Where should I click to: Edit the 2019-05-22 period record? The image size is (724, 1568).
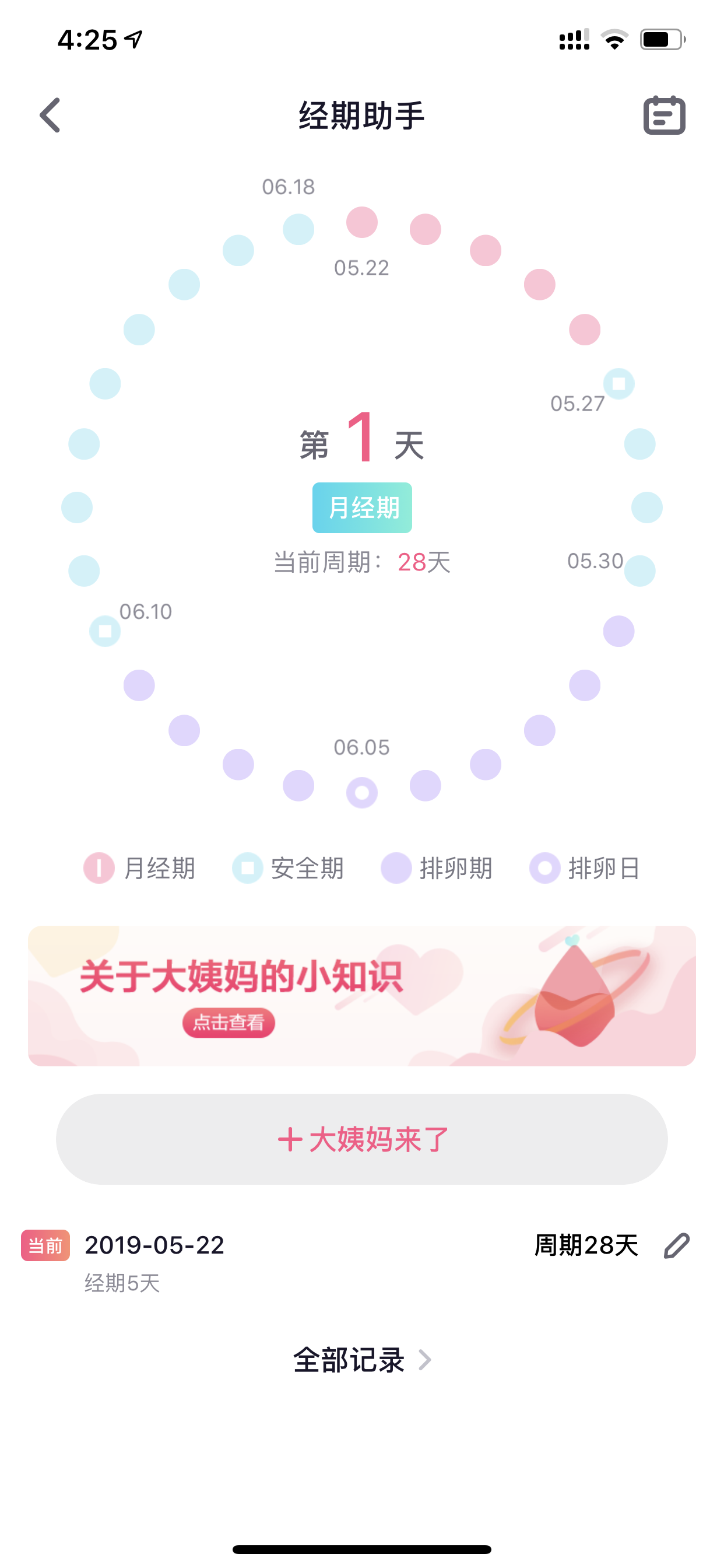pos(677,1245)
